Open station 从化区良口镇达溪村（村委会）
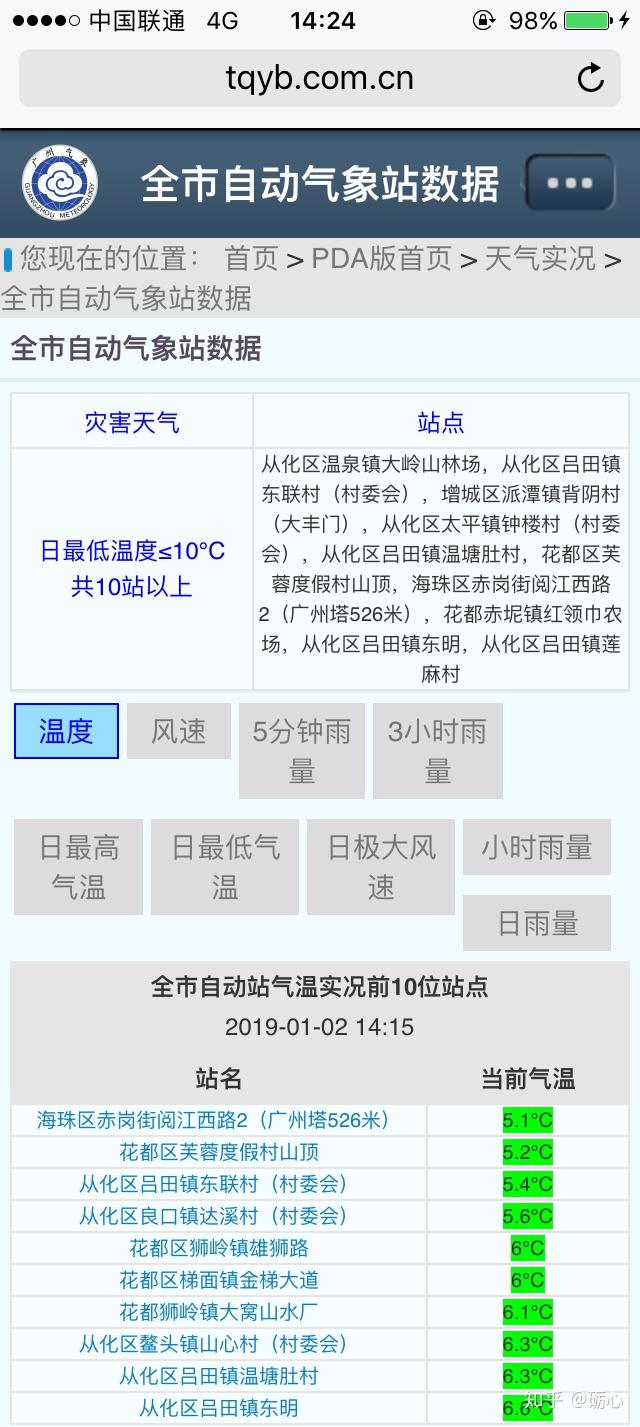Viewport: 640px width, 1427px height. (213, 1216)
